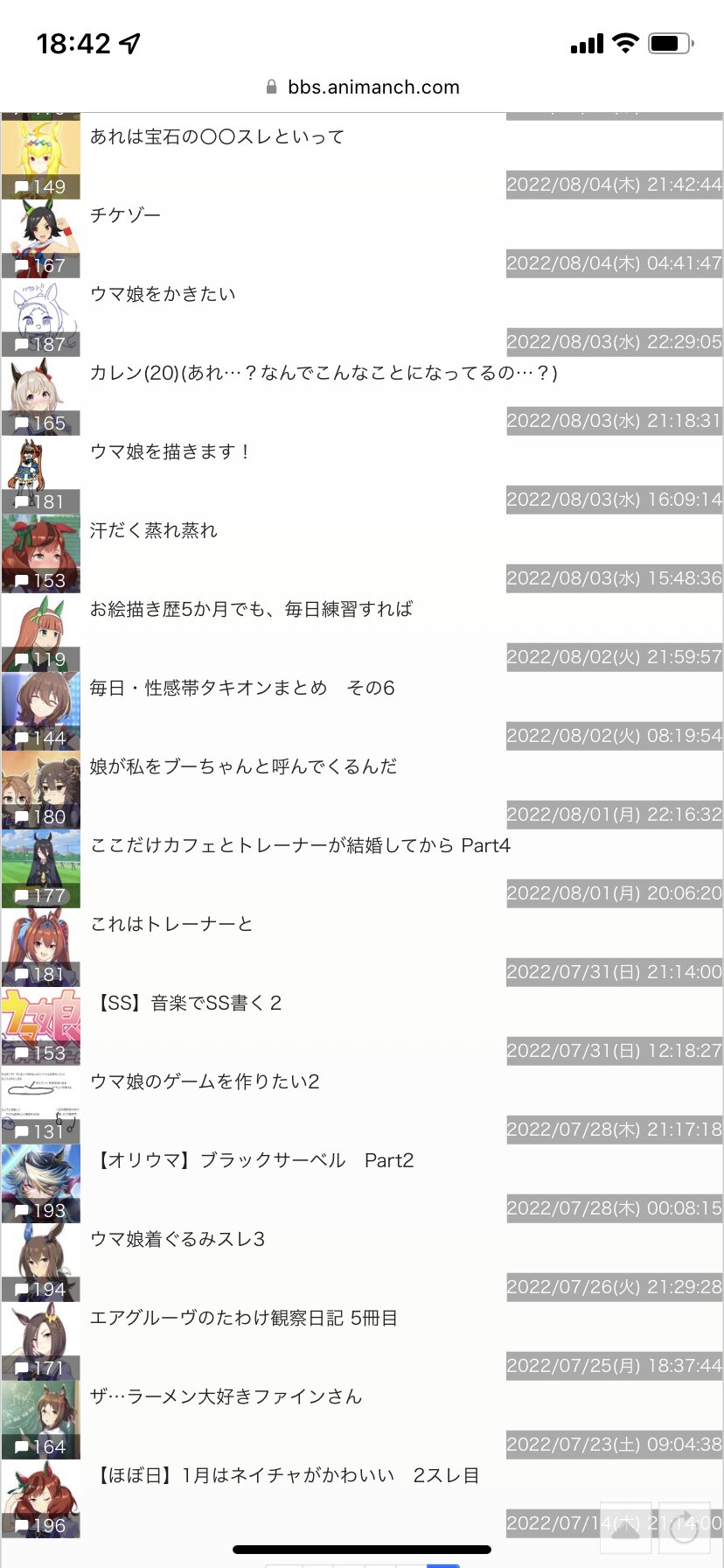Viewport: 724px width, 1568px height.
Task: Open エアグルーヴのたわけ観察日記 5冊目
Action: [x=244, y=1319]
